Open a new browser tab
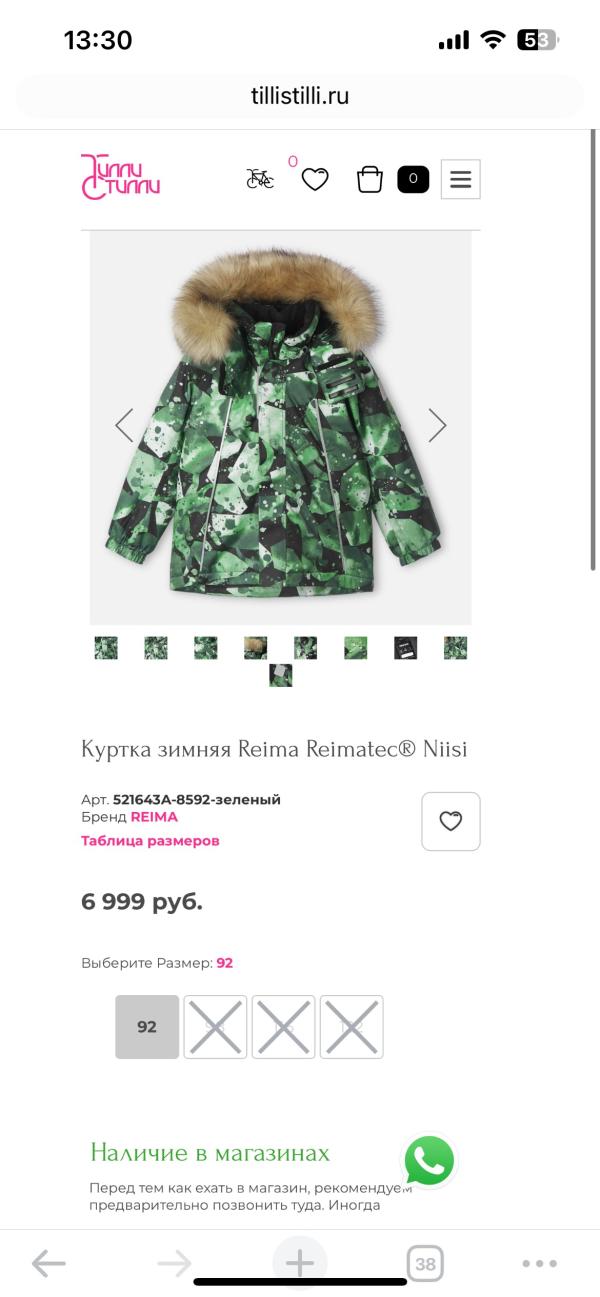This screenshot has width=600, height=1297. [300, 1264]
